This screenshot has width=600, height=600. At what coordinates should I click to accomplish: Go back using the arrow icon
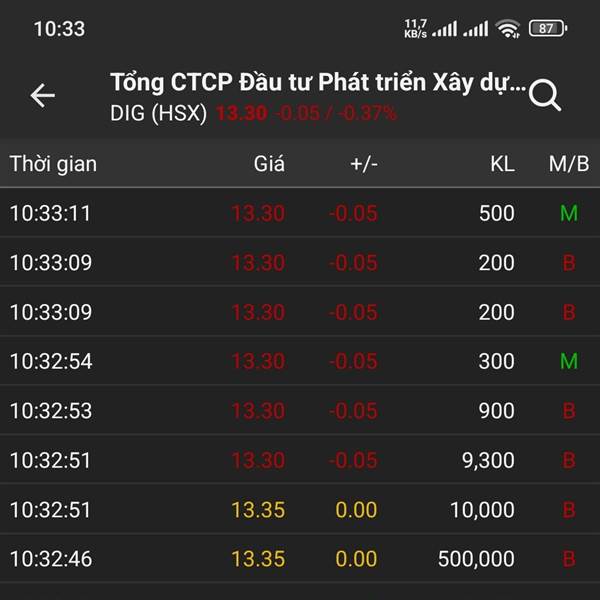coord(42,95)
